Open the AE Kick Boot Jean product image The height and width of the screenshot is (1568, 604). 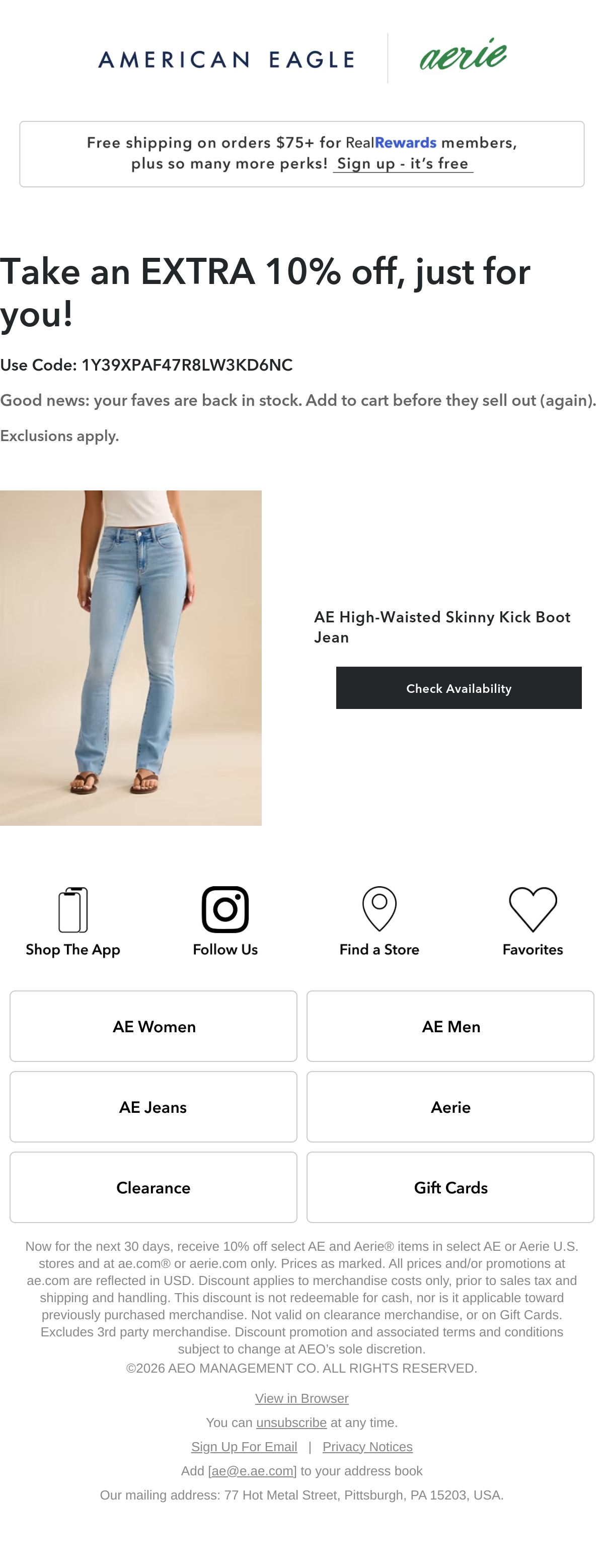click(x=131, y=658)
